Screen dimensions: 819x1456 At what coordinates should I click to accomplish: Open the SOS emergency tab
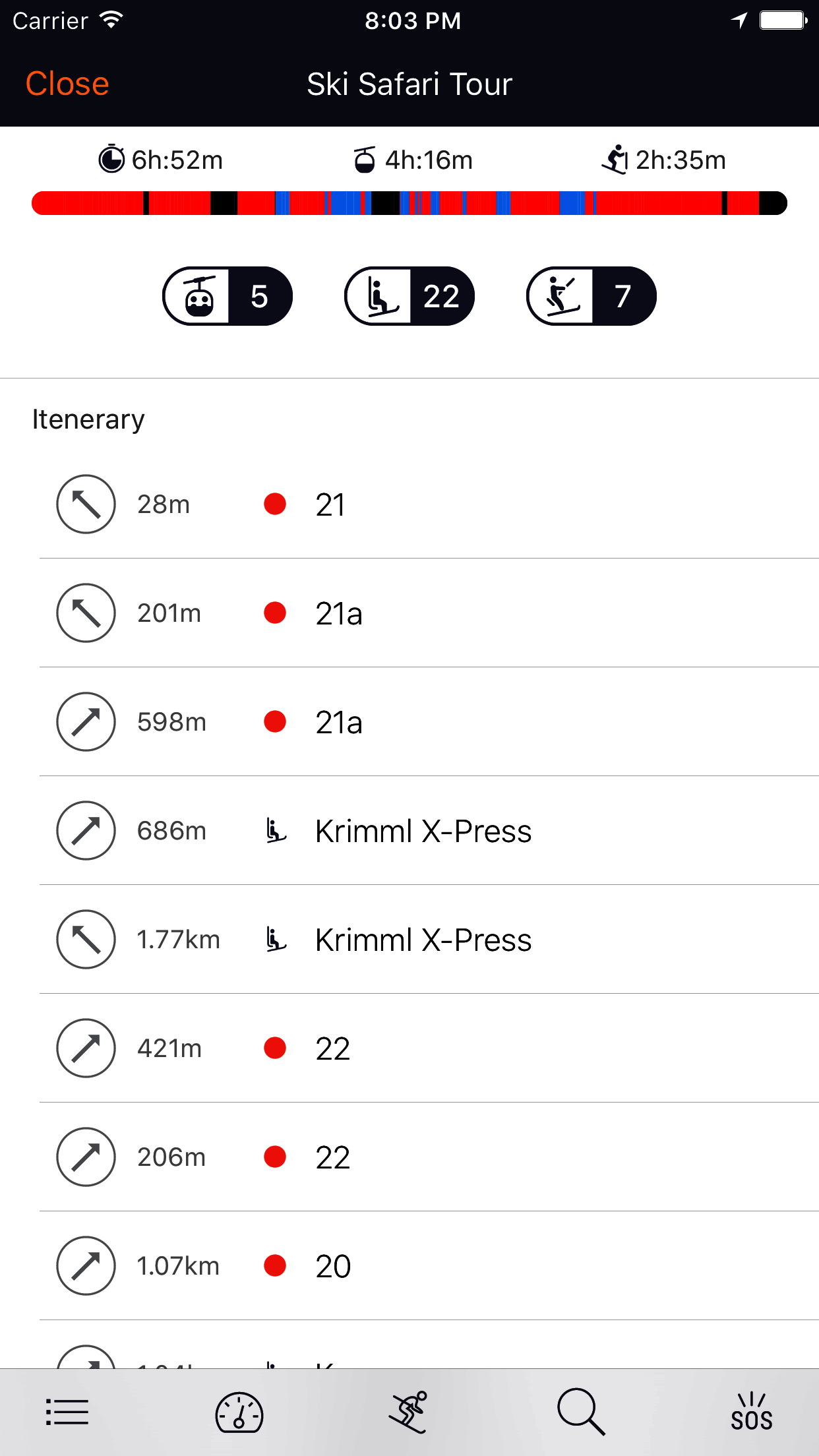(x=751, y=1412)
